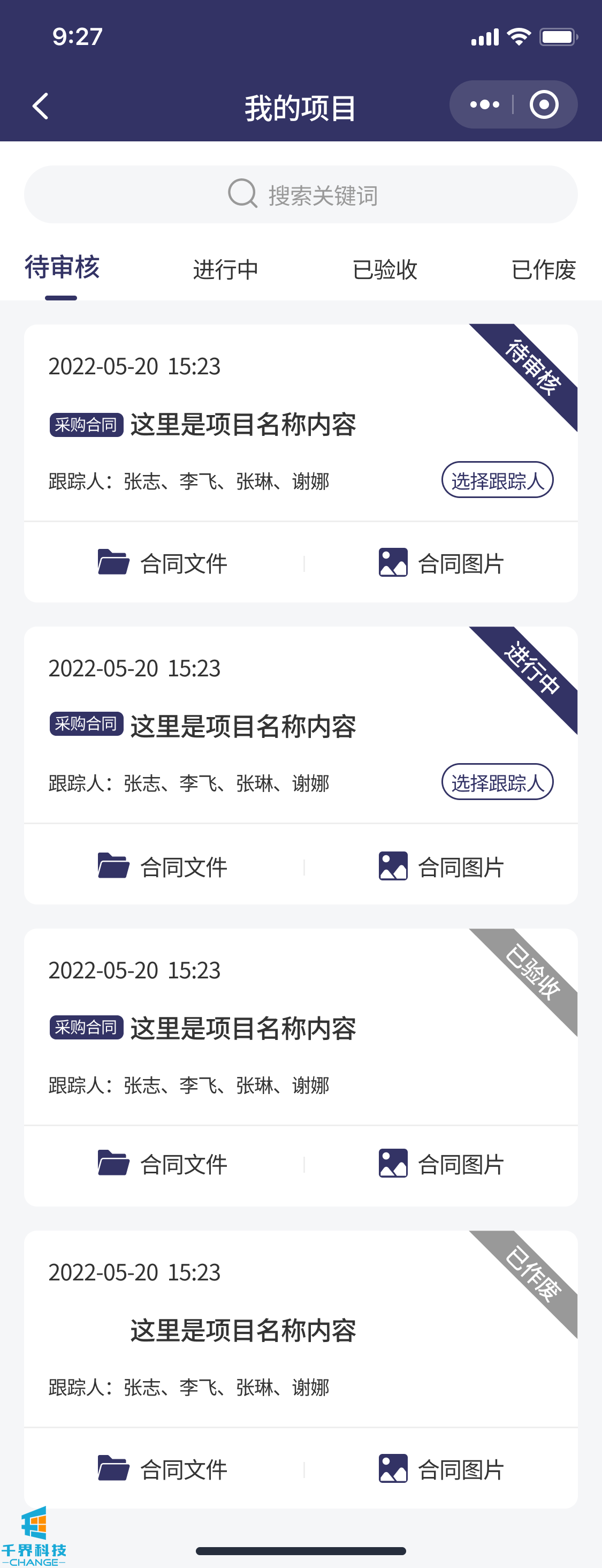View 合同图片 for the 已作废 project
The image size is (602, 1568).
(x=441, y=1469)
